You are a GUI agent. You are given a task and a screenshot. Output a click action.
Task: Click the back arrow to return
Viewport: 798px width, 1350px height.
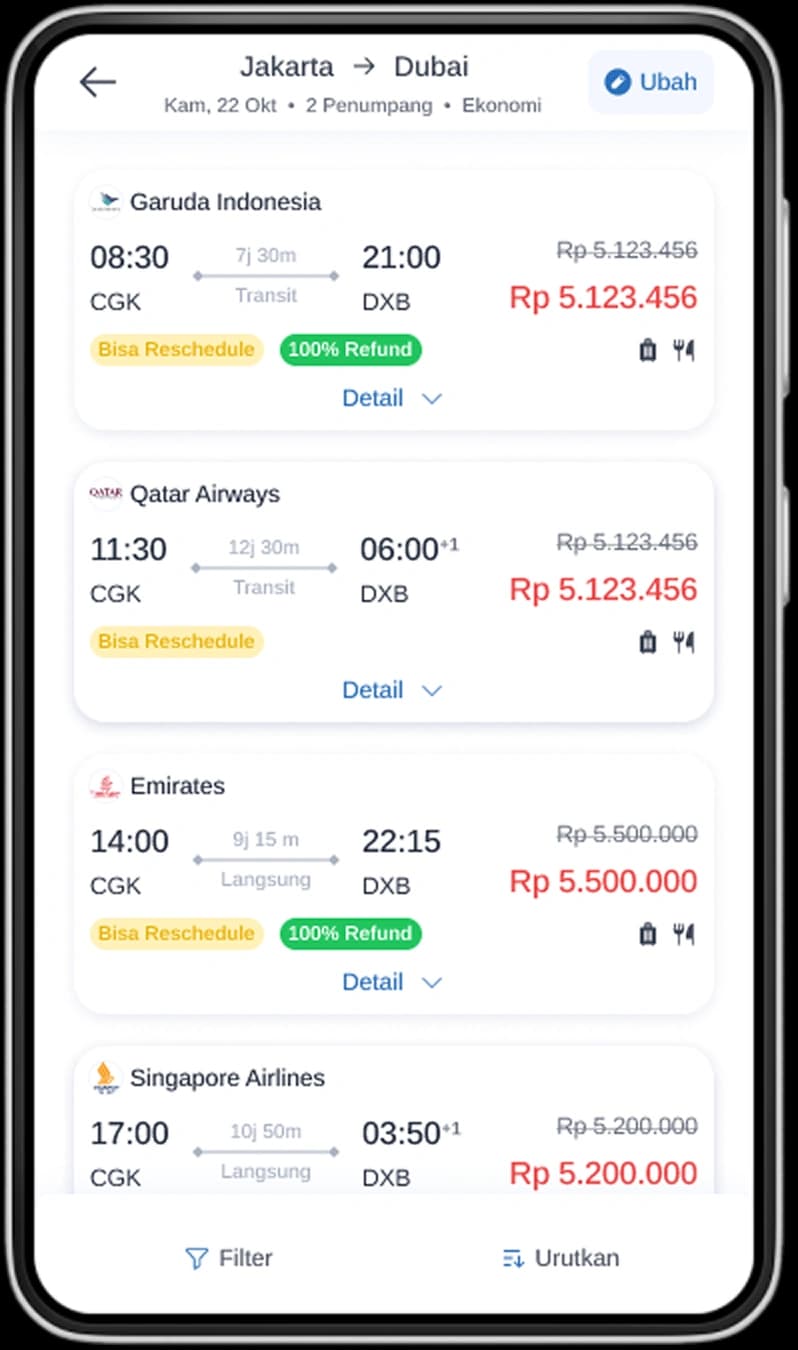tap(96, 82)
